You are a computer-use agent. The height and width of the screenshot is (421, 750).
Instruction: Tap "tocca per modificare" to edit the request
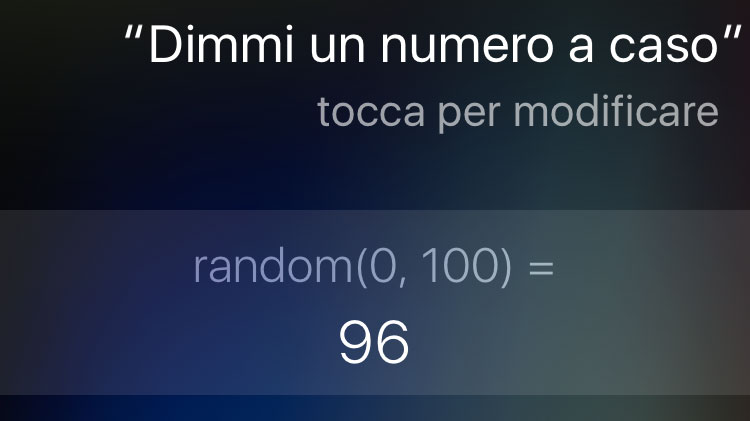click(x=517, y=112)
